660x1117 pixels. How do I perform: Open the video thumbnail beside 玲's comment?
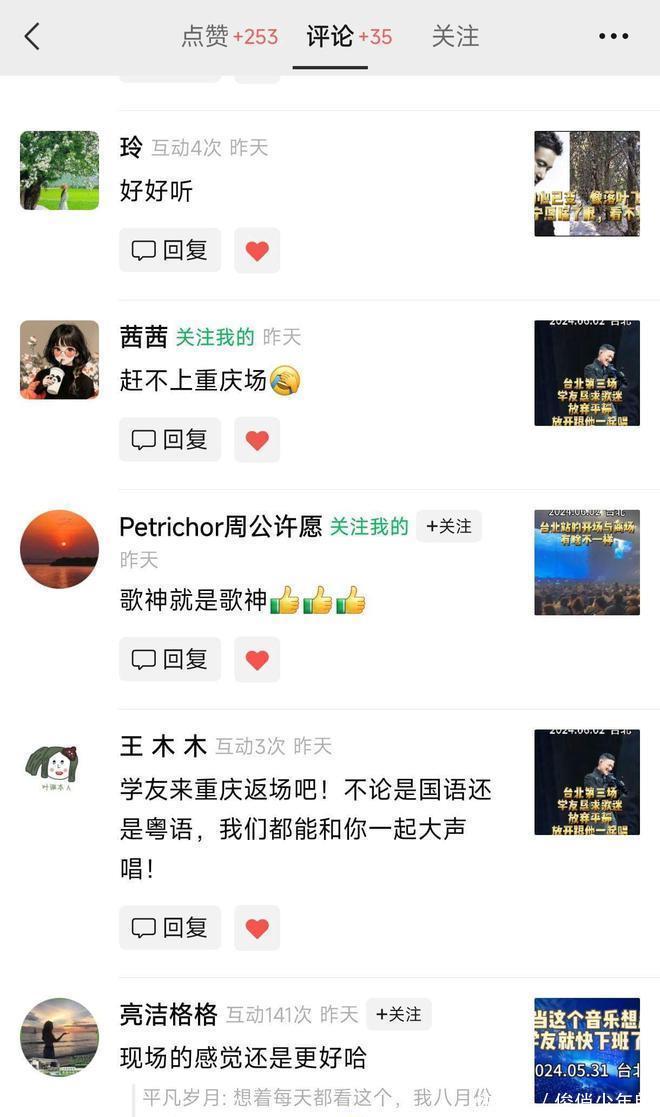pos(586,183)
